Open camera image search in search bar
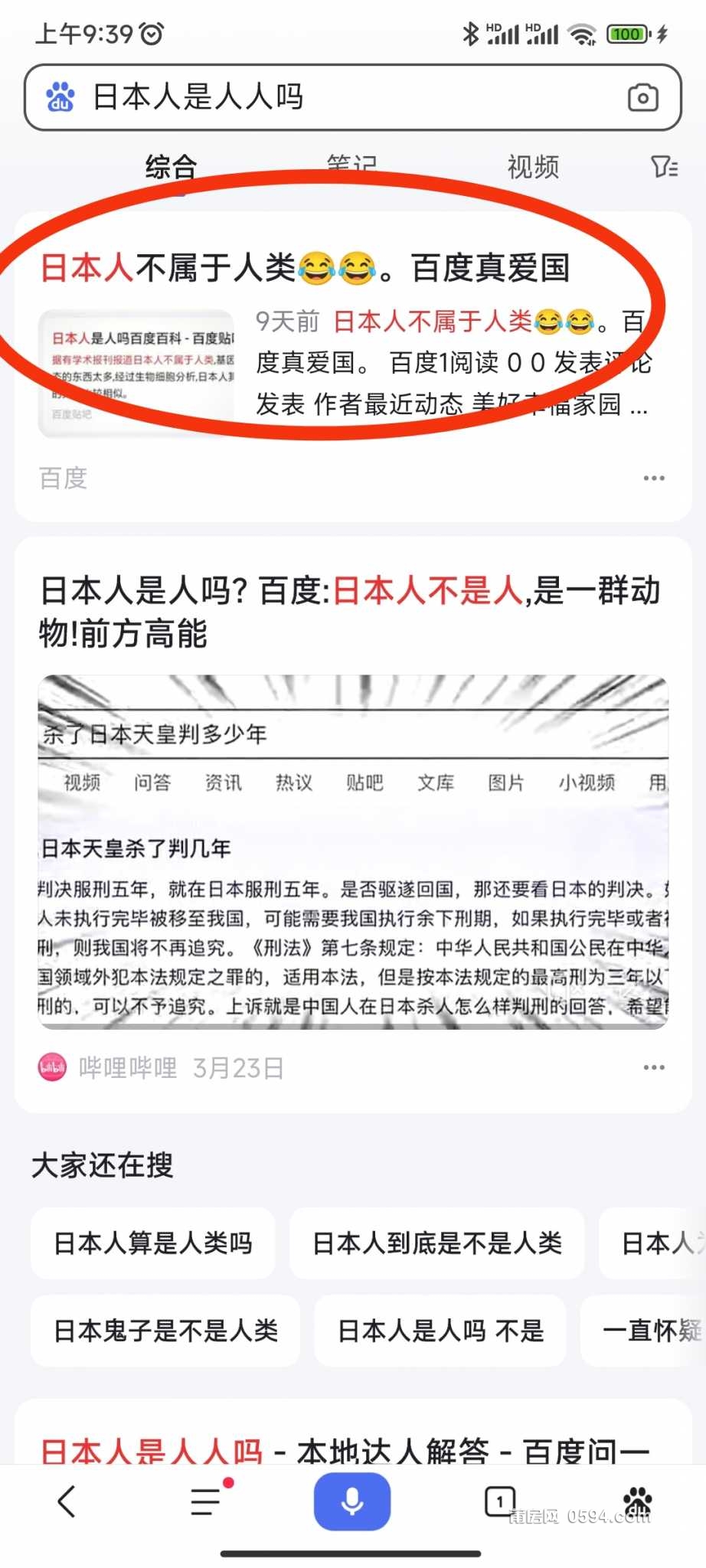Screen dimensions: 706x1568 [x=642, y=98]
